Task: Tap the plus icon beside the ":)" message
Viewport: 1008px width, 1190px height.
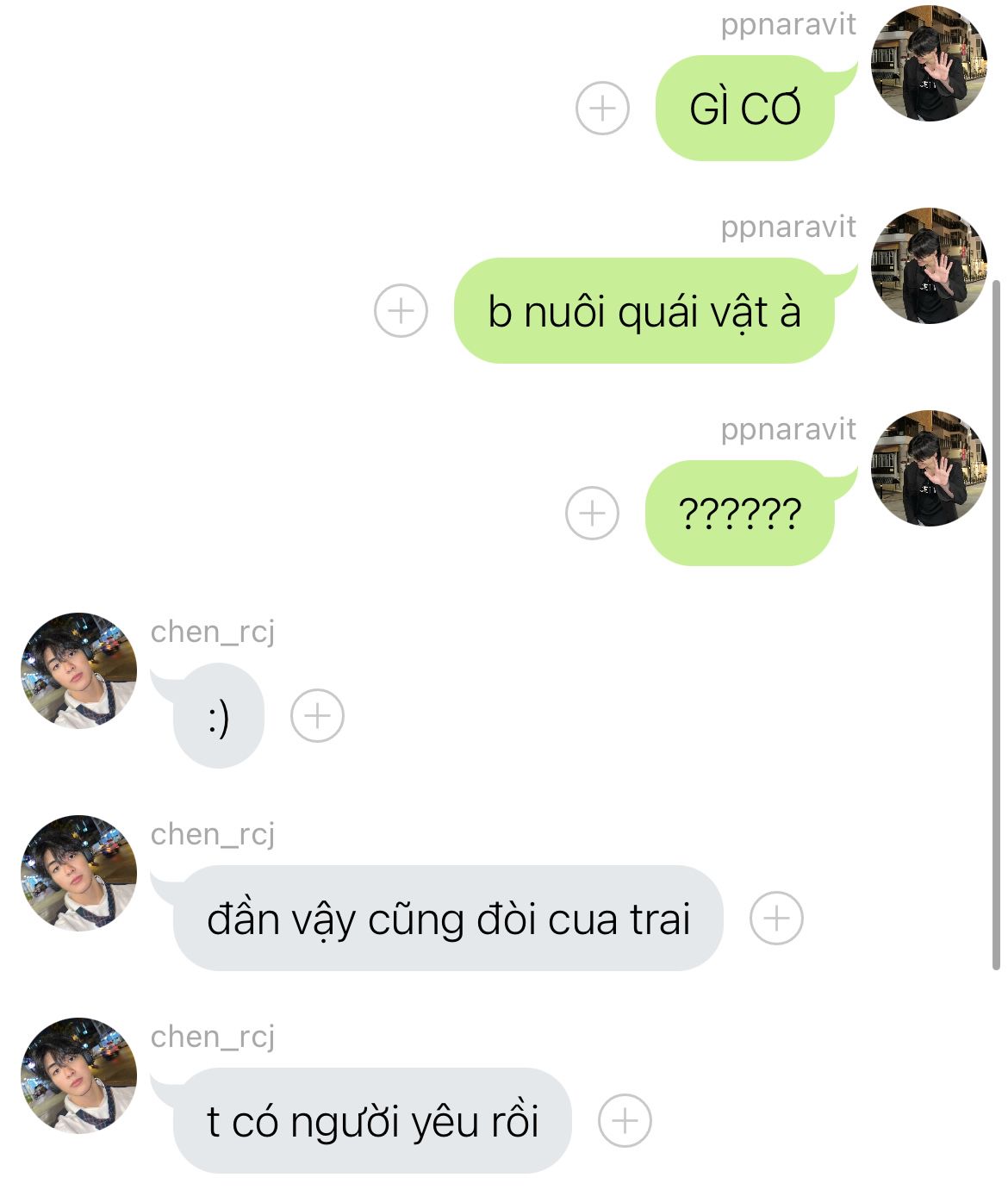Action: (x=317, y=716)
